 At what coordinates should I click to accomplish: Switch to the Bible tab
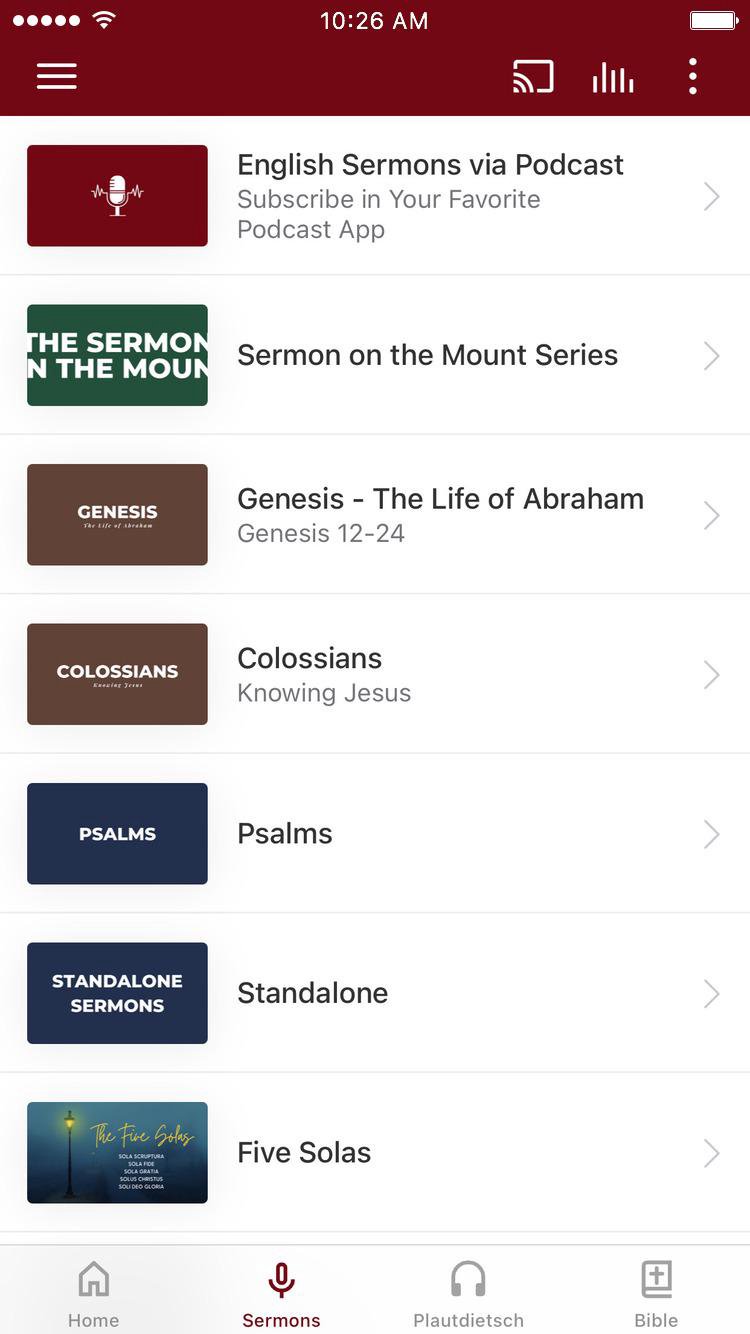click(656, 1292)
